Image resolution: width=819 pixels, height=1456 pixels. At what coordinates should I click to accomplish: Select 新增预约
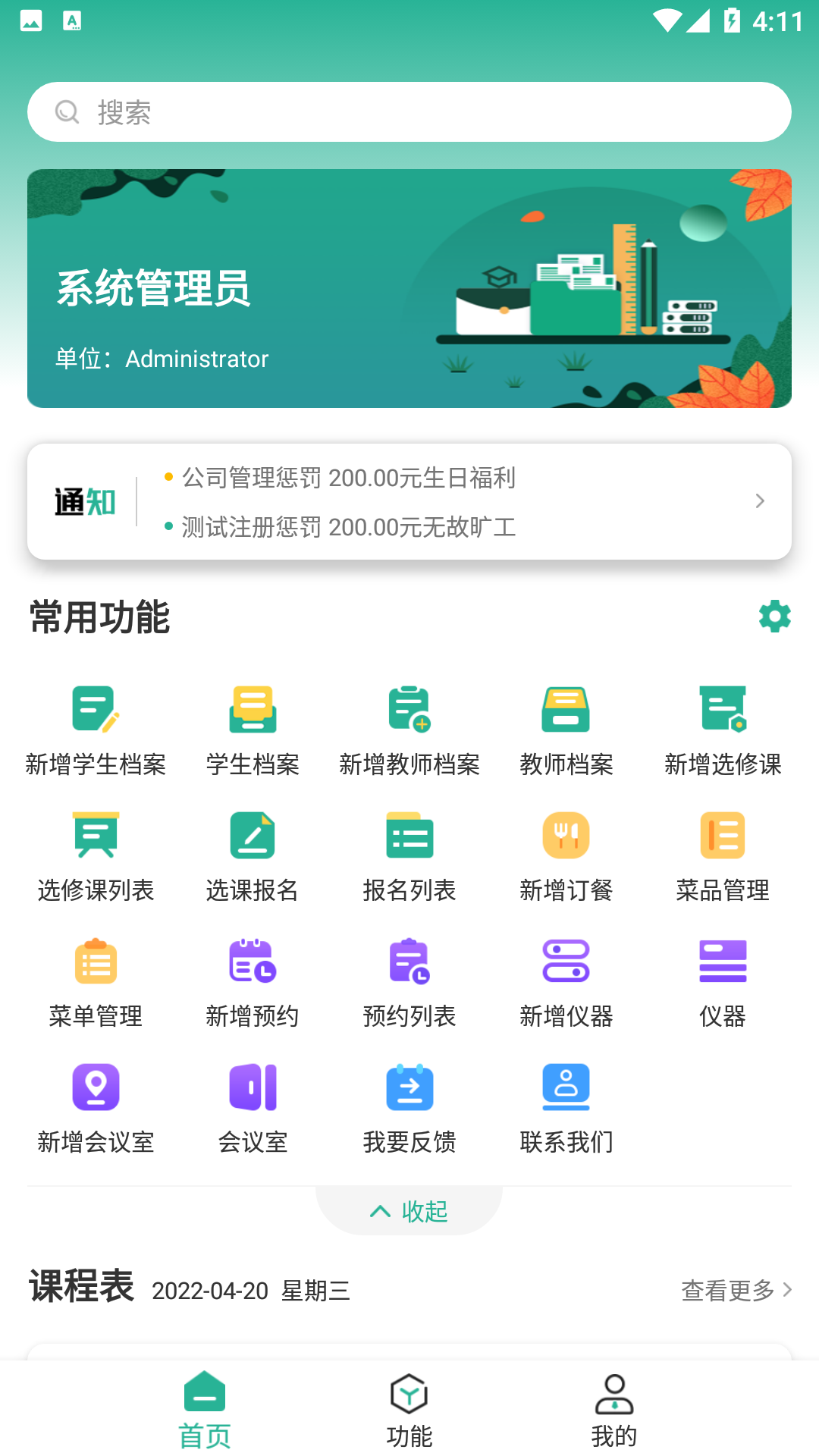click(x=253, y=981)
